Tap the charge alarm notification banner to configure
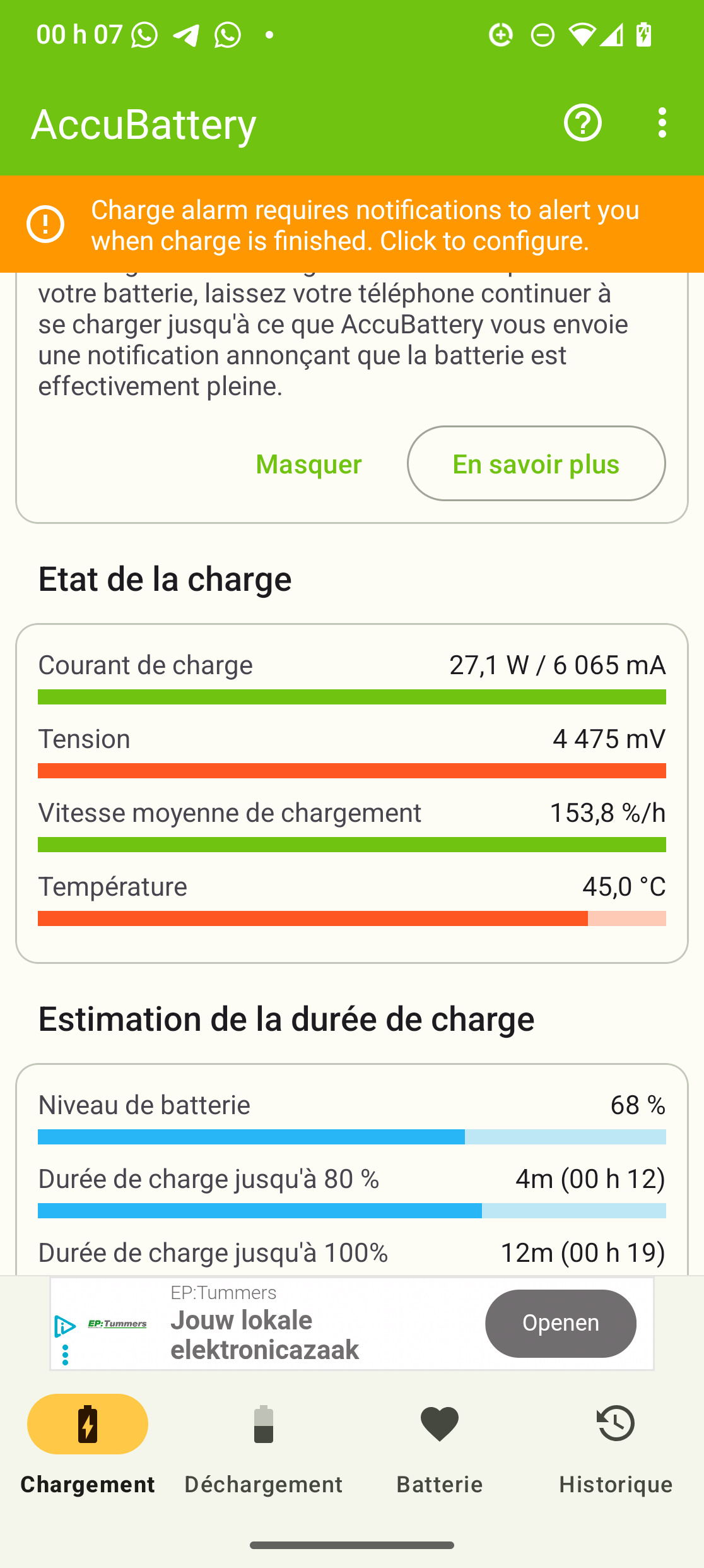 352,224
